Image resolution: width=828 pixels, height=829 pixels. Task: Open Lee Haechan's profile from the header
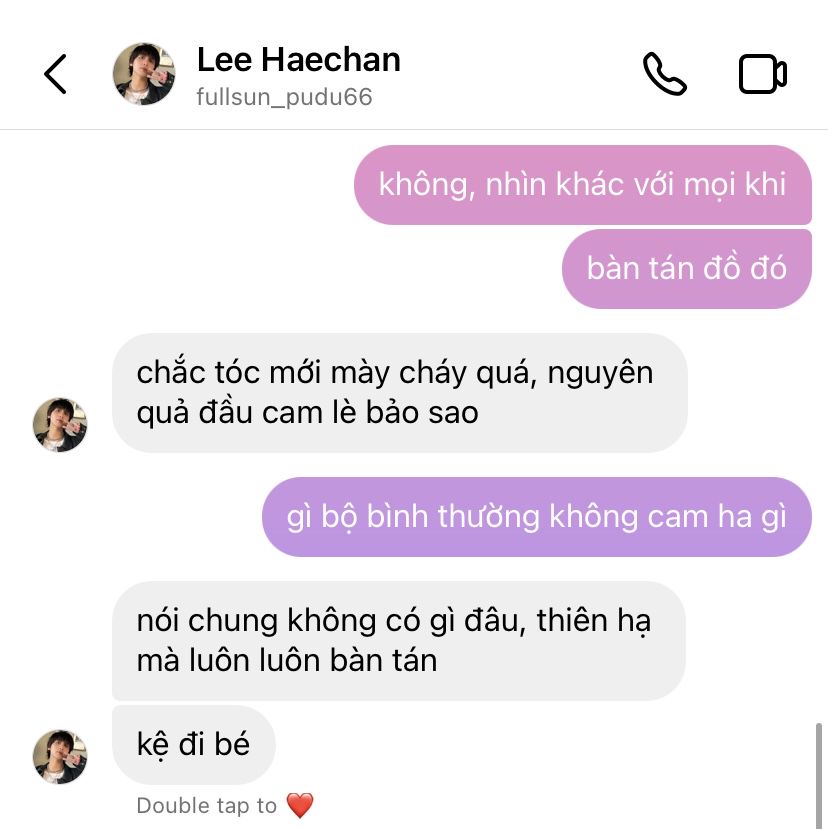point(298,73)
